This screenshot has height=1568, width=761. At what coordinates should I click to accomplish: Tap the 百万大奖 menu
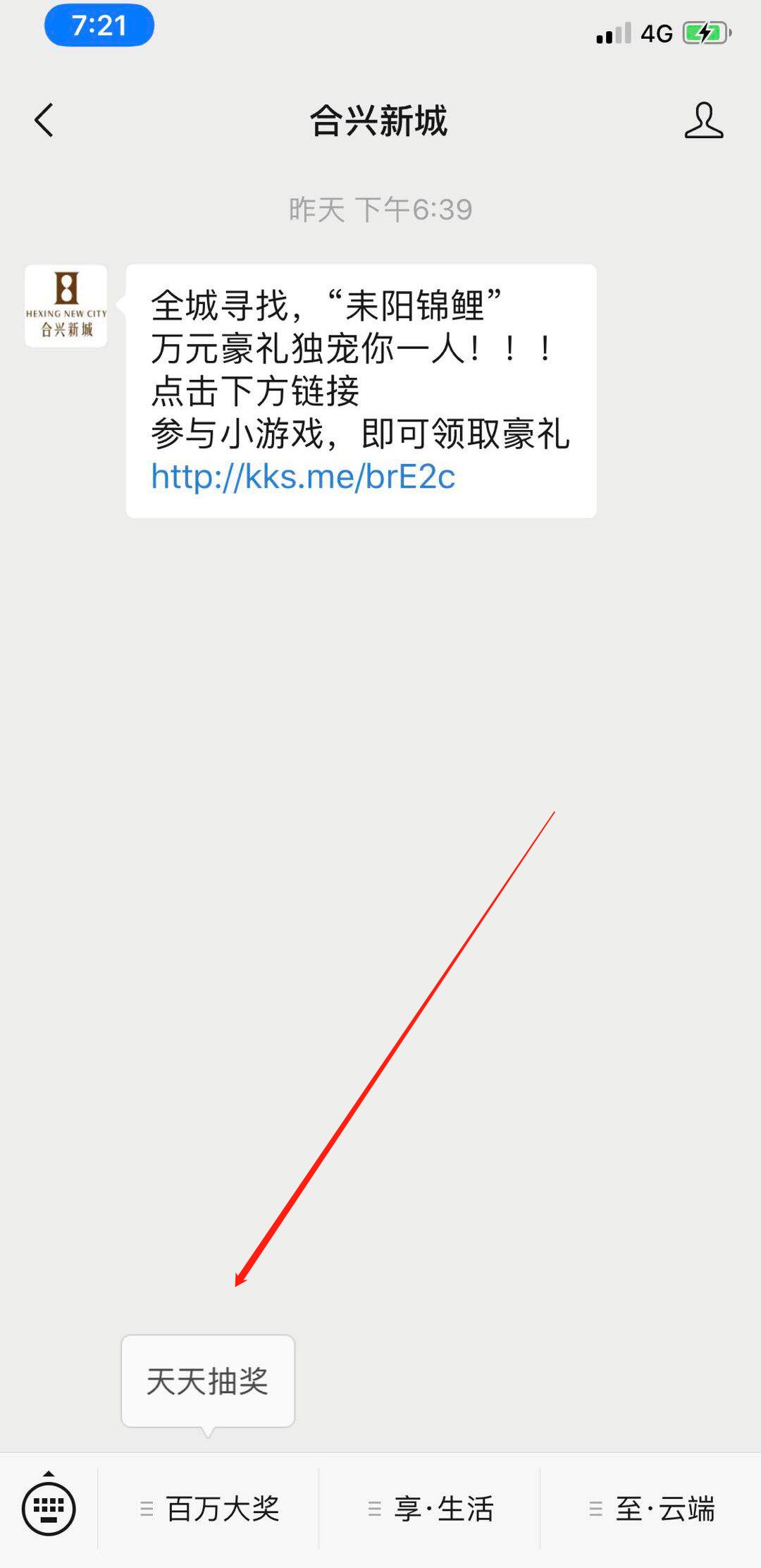[x=209, y=1509]
